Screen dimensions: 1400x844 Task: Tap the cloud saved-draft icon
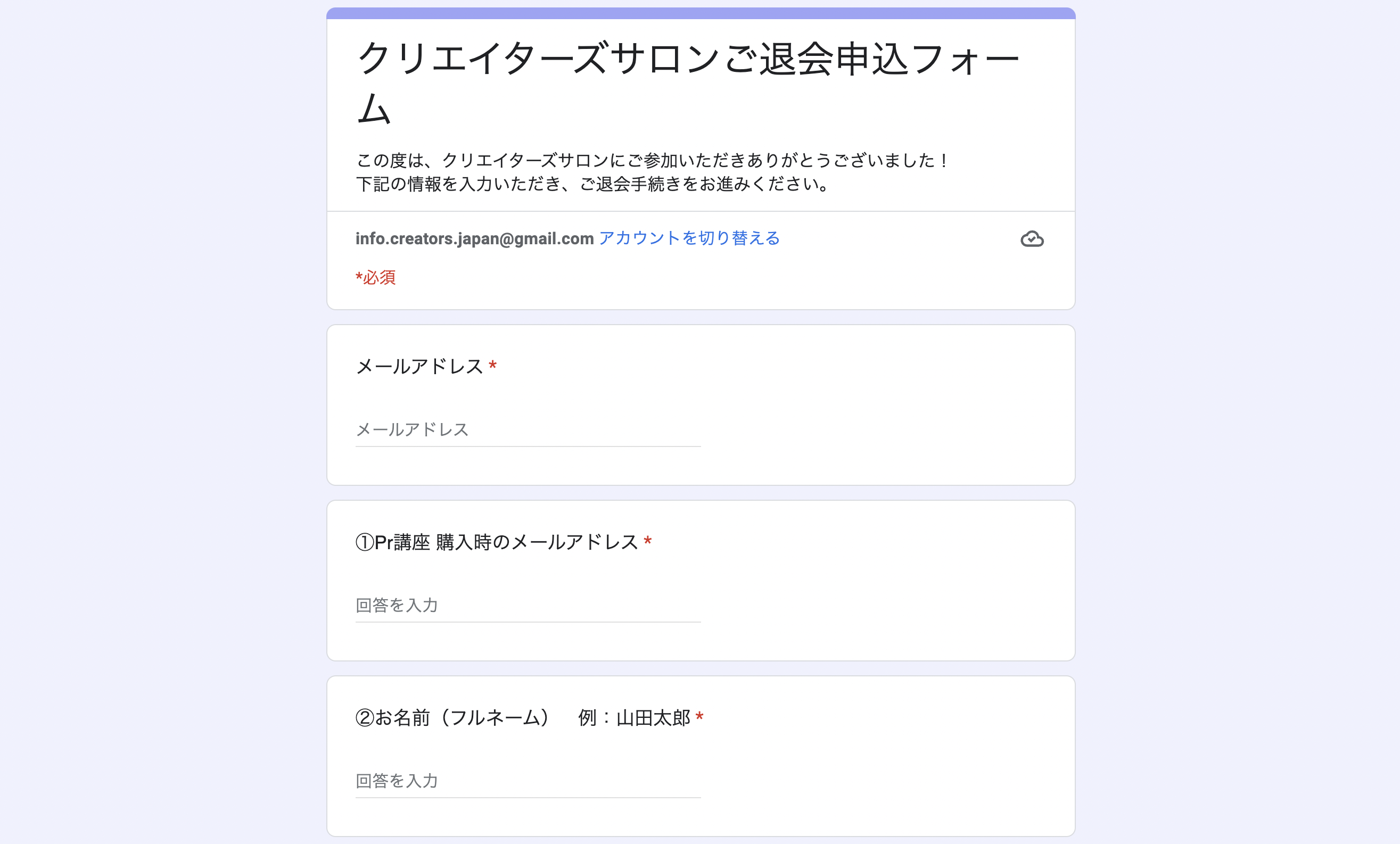coord(1031,239)
